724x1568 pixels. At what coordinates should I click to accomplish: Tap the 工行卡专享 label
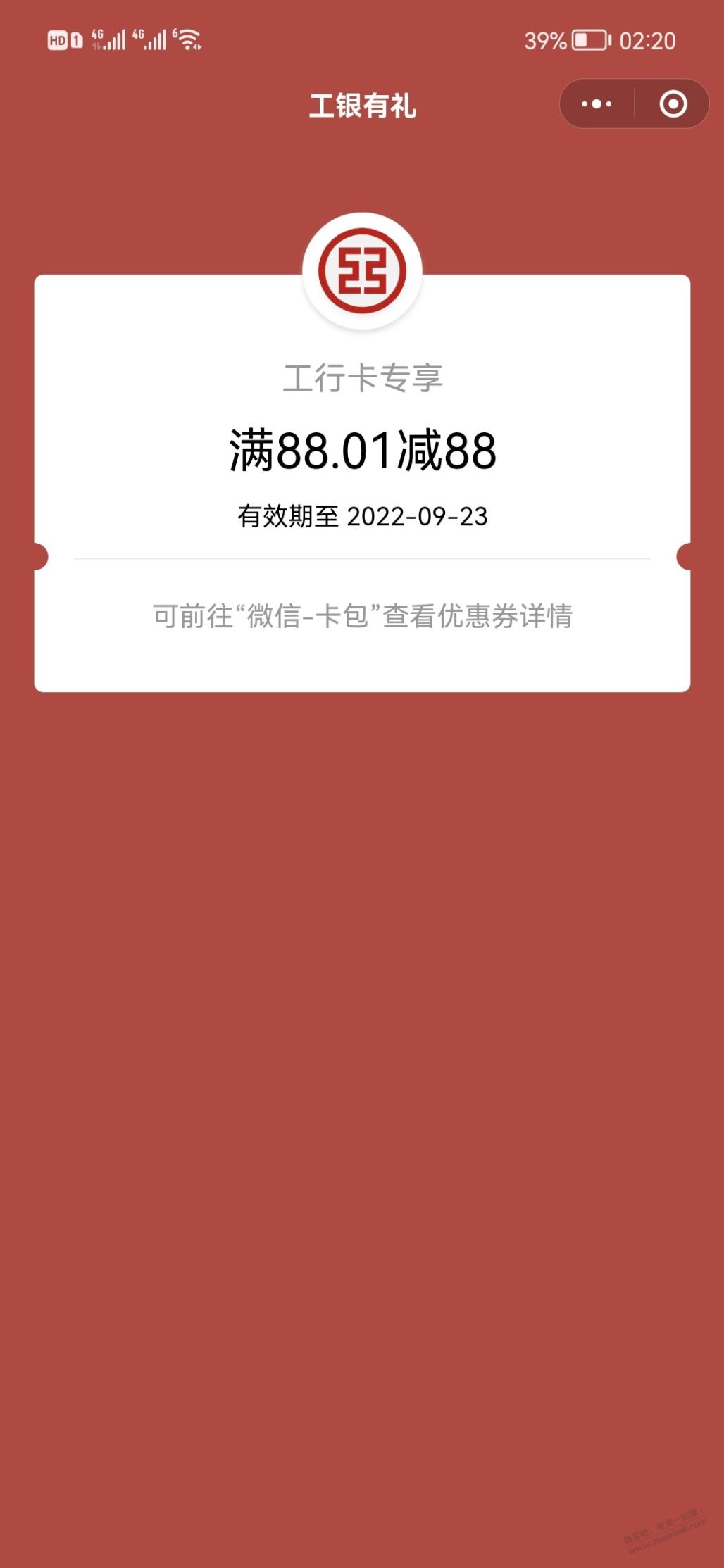[361, 378]
